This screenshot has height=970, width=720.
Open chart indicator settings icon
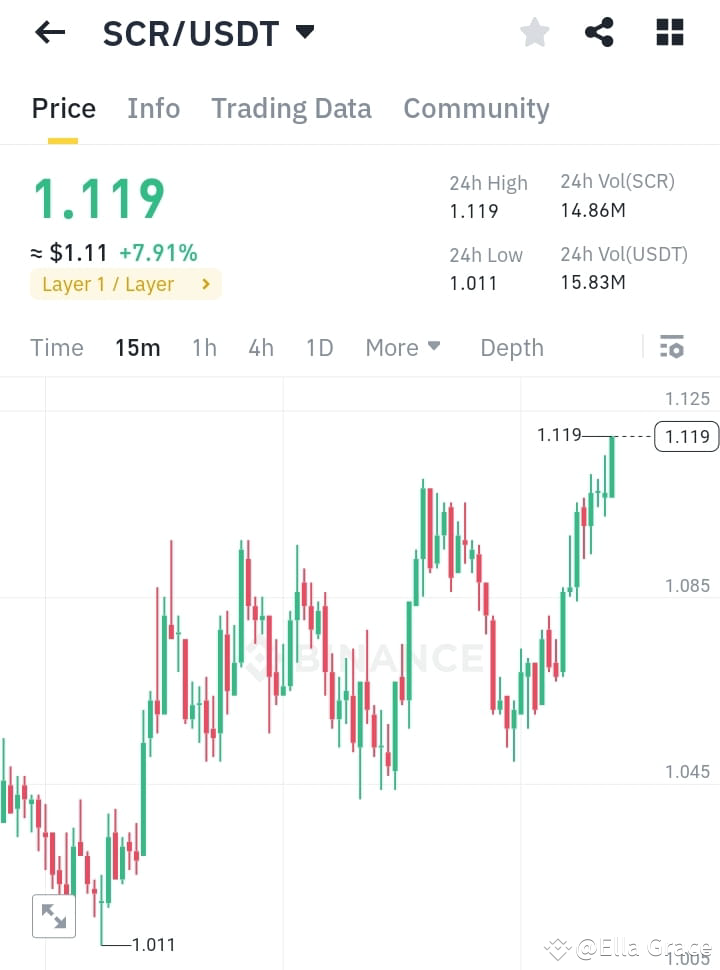pyautogui.click(x=672, y=347)
